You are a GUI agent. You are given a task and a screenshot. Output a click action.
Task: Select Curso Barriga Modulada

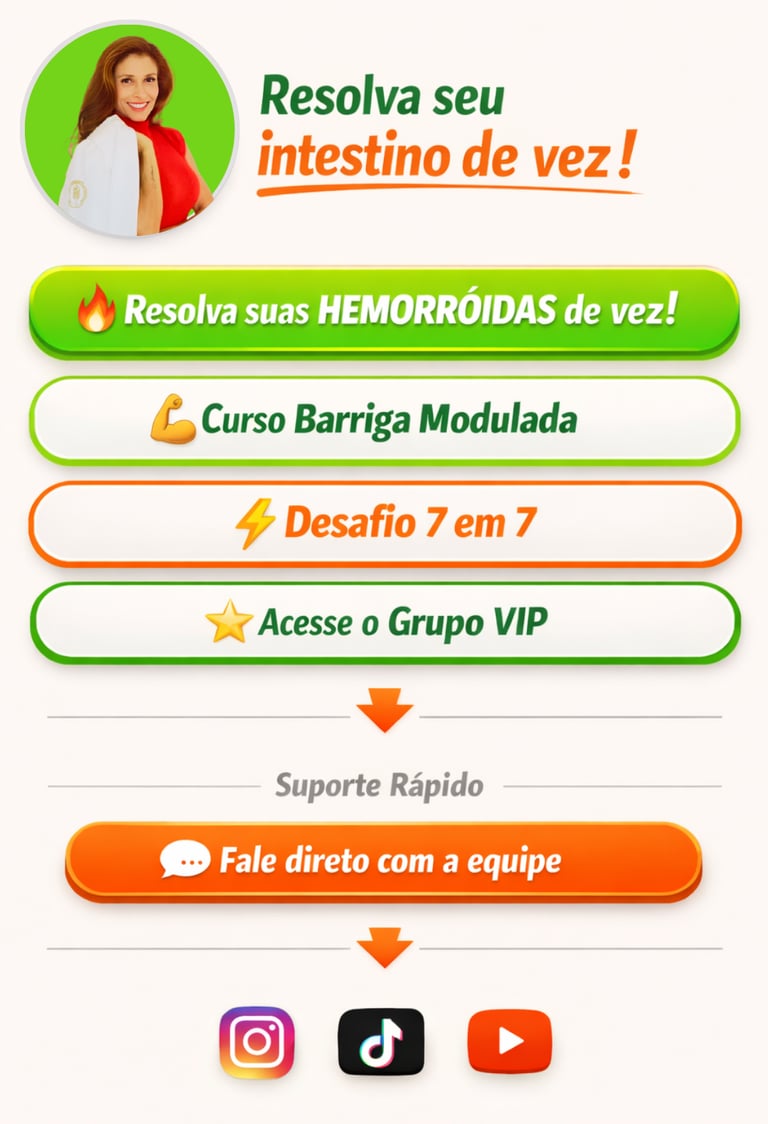[384, 420]
